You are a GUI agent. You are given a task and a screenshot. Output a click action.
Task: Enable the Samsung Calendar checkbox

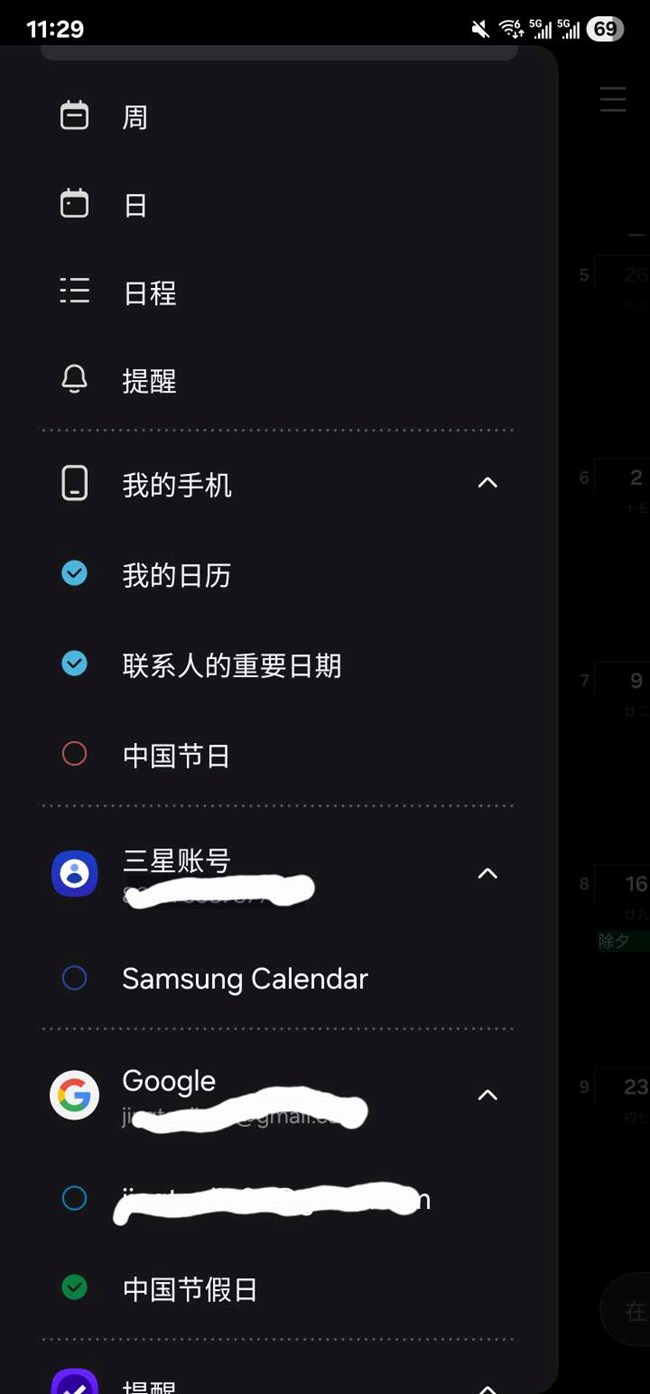pyautogui.click(x=75, y=978)
